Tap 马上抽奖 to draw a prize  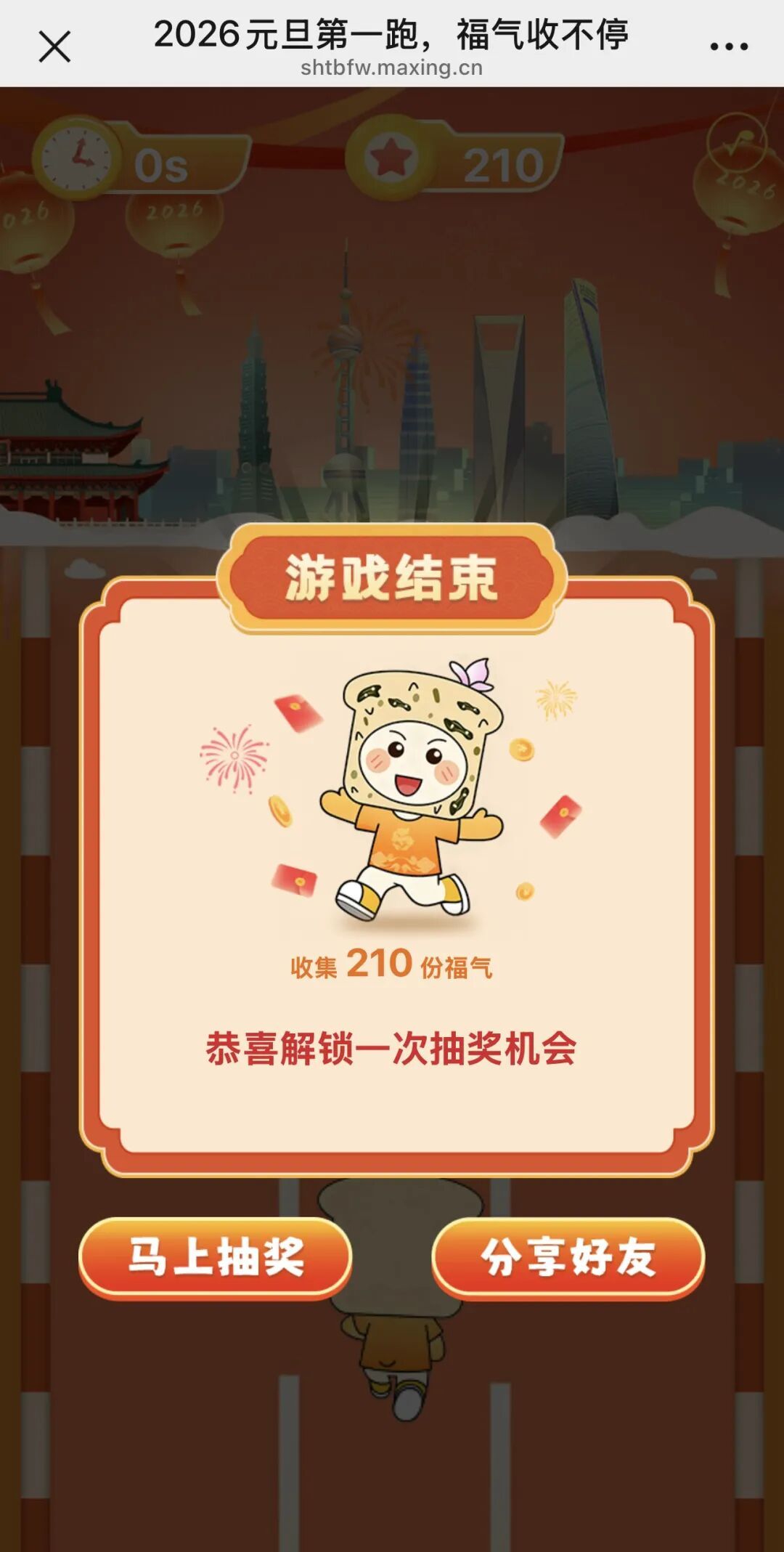[x=216, y=1258]
